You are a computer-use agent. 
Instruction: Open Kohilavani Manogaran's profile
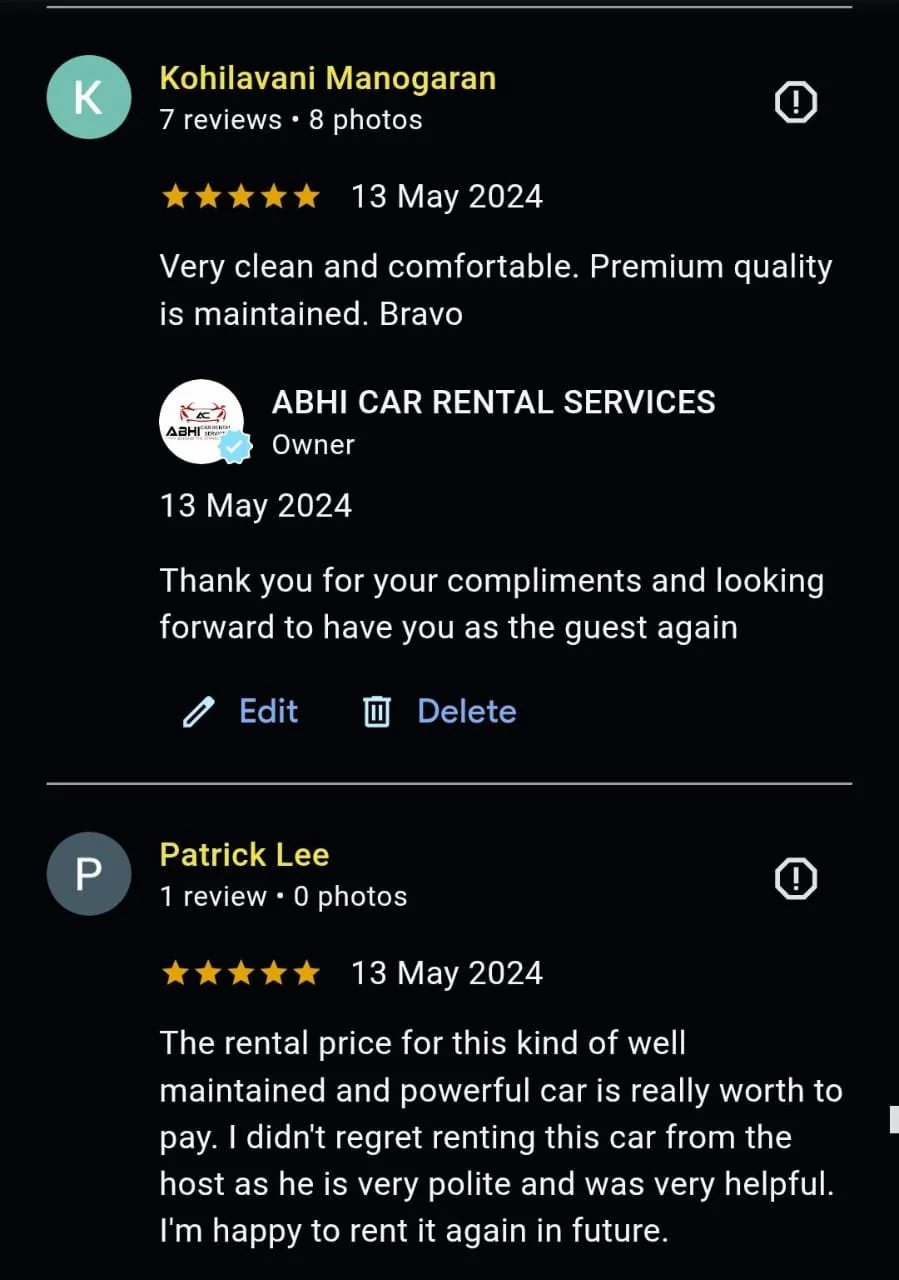(x=327, y=78)
